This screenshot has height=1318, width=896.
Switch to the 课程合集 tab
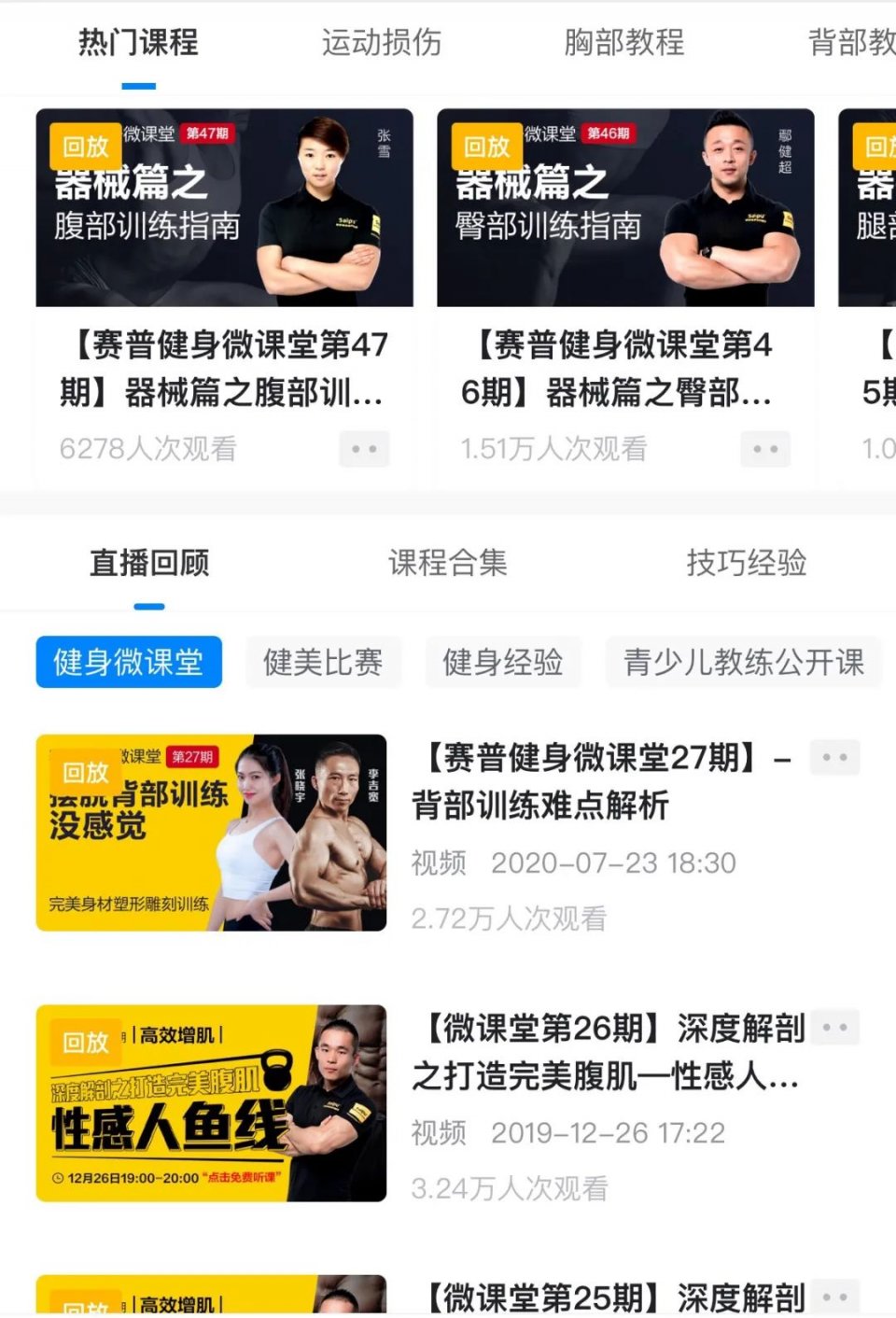pyautogui.click(x=448, y=563)
